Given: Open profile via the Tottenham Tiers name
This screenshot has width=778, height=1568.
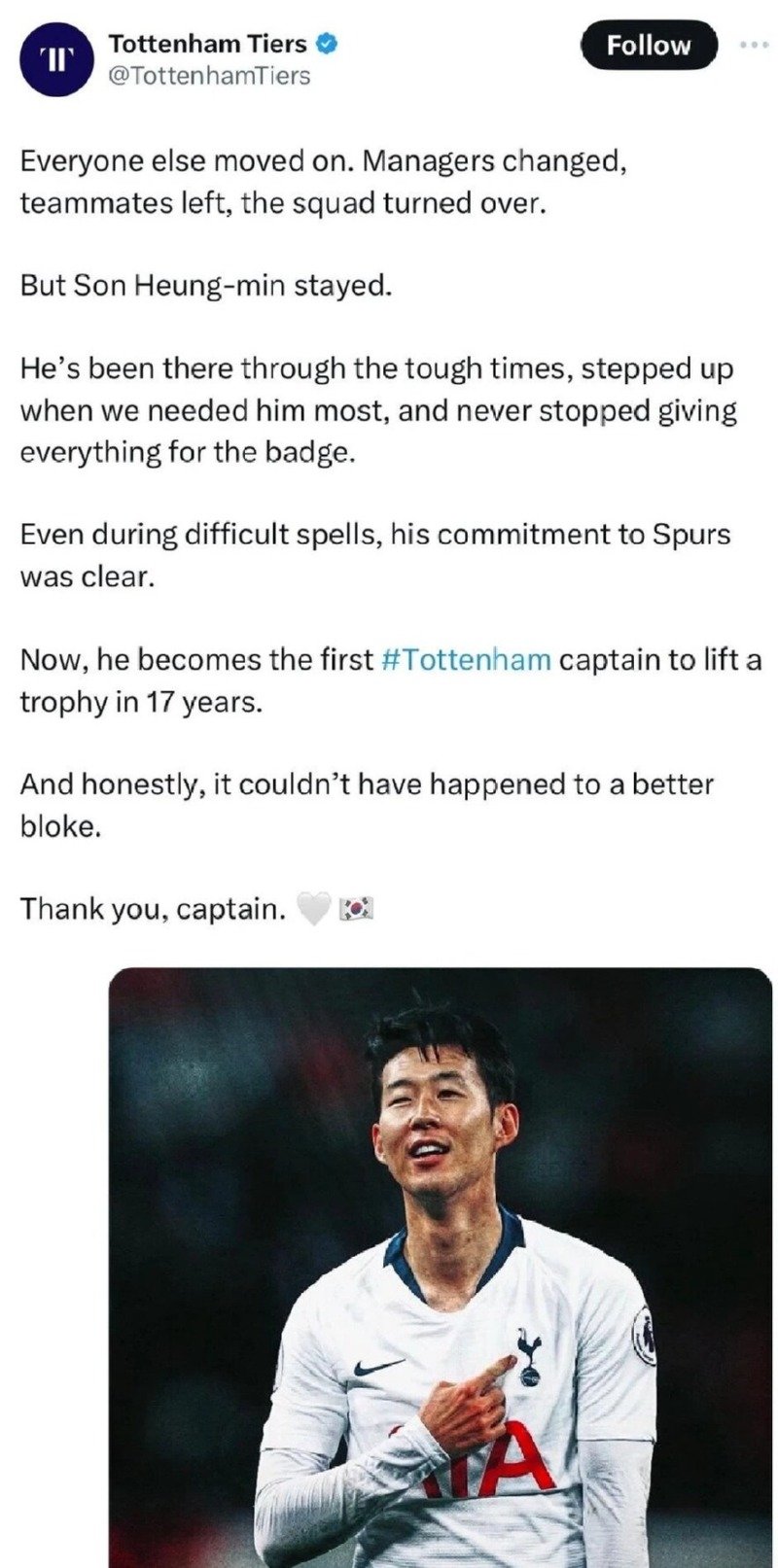Looking at the screenshot, I should [207, 44].
